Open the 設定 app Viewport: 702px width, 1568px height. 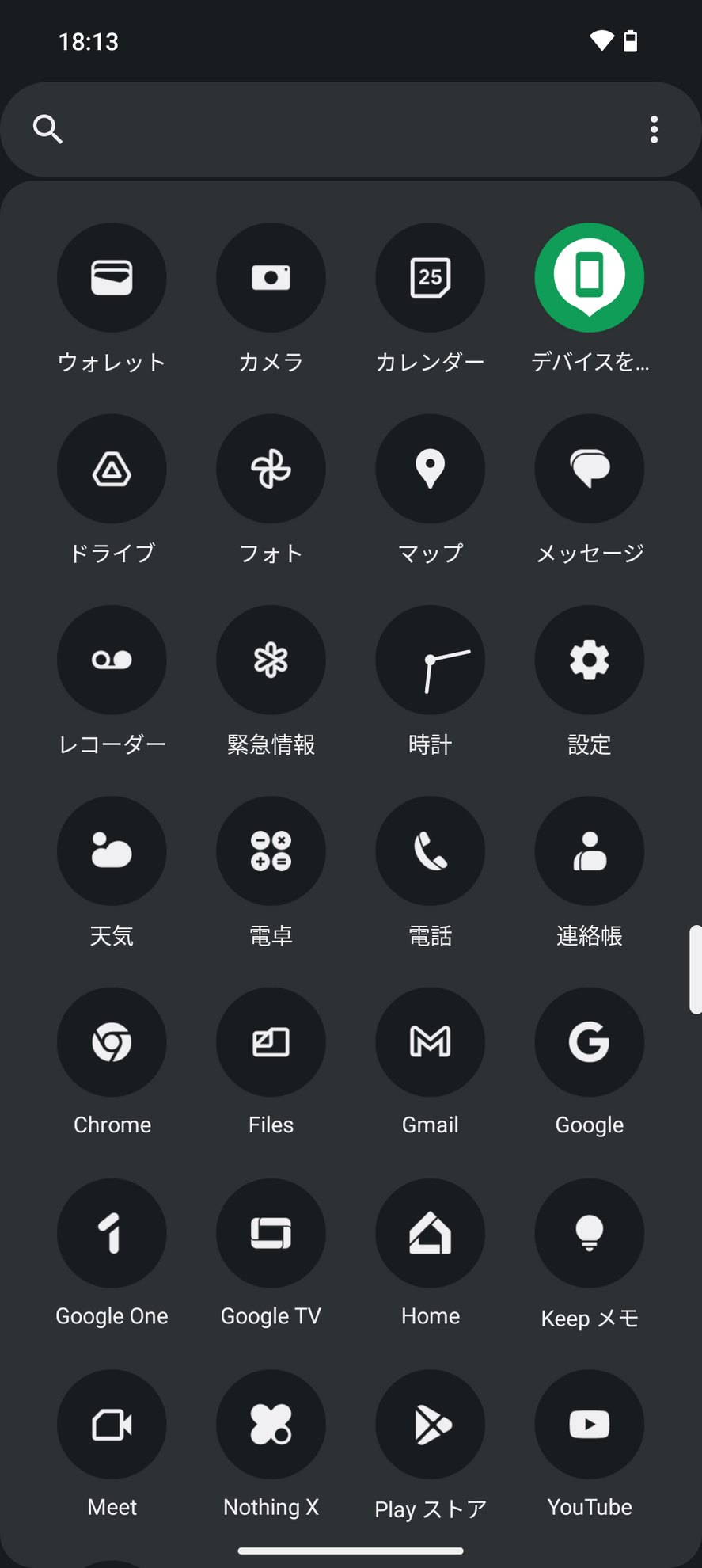[x=589, y=660]
